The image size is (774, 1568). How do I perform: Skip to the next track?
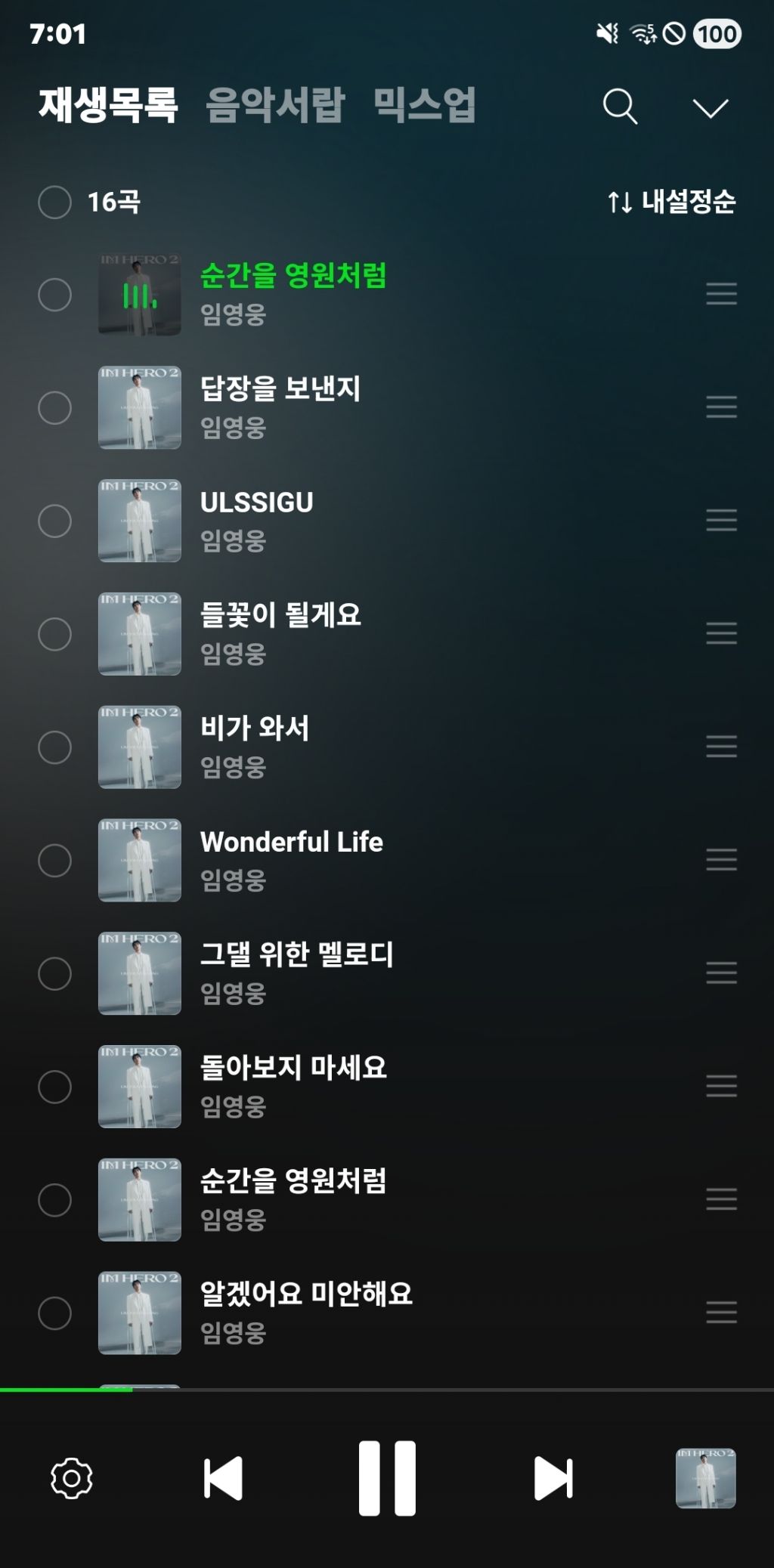pos(553,1478)
